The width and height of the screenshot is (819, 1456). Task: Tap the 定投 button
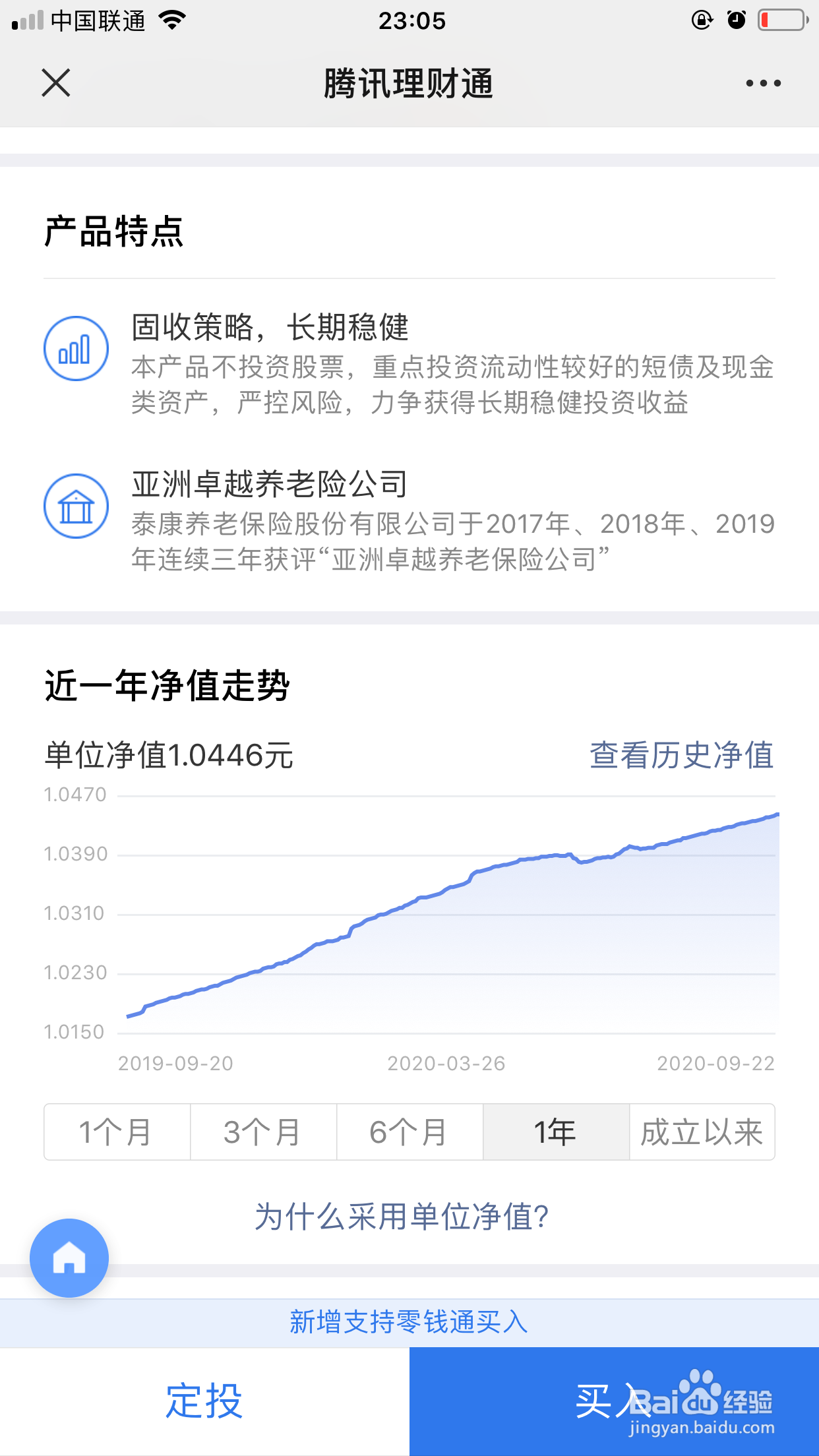(x=204, y=1401)
